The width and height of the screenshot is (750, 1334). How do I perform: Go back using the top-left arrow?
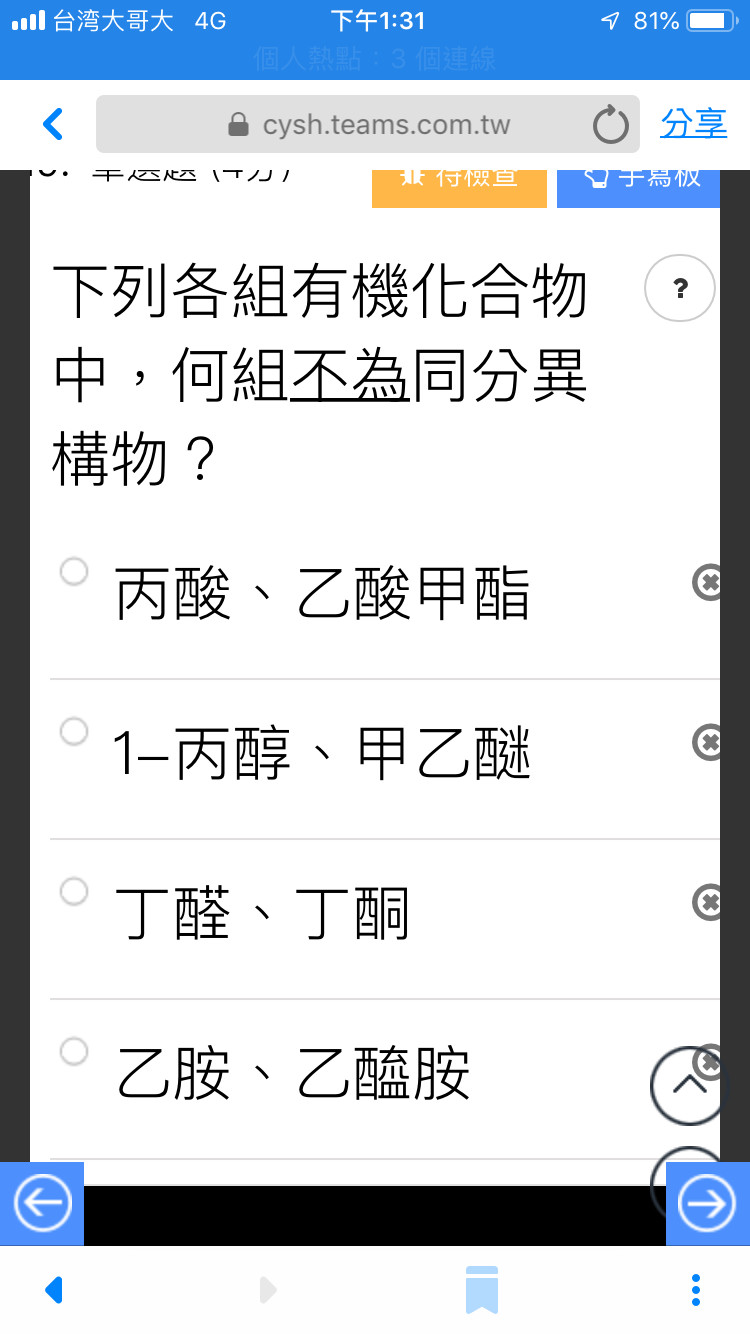point(54,124)
